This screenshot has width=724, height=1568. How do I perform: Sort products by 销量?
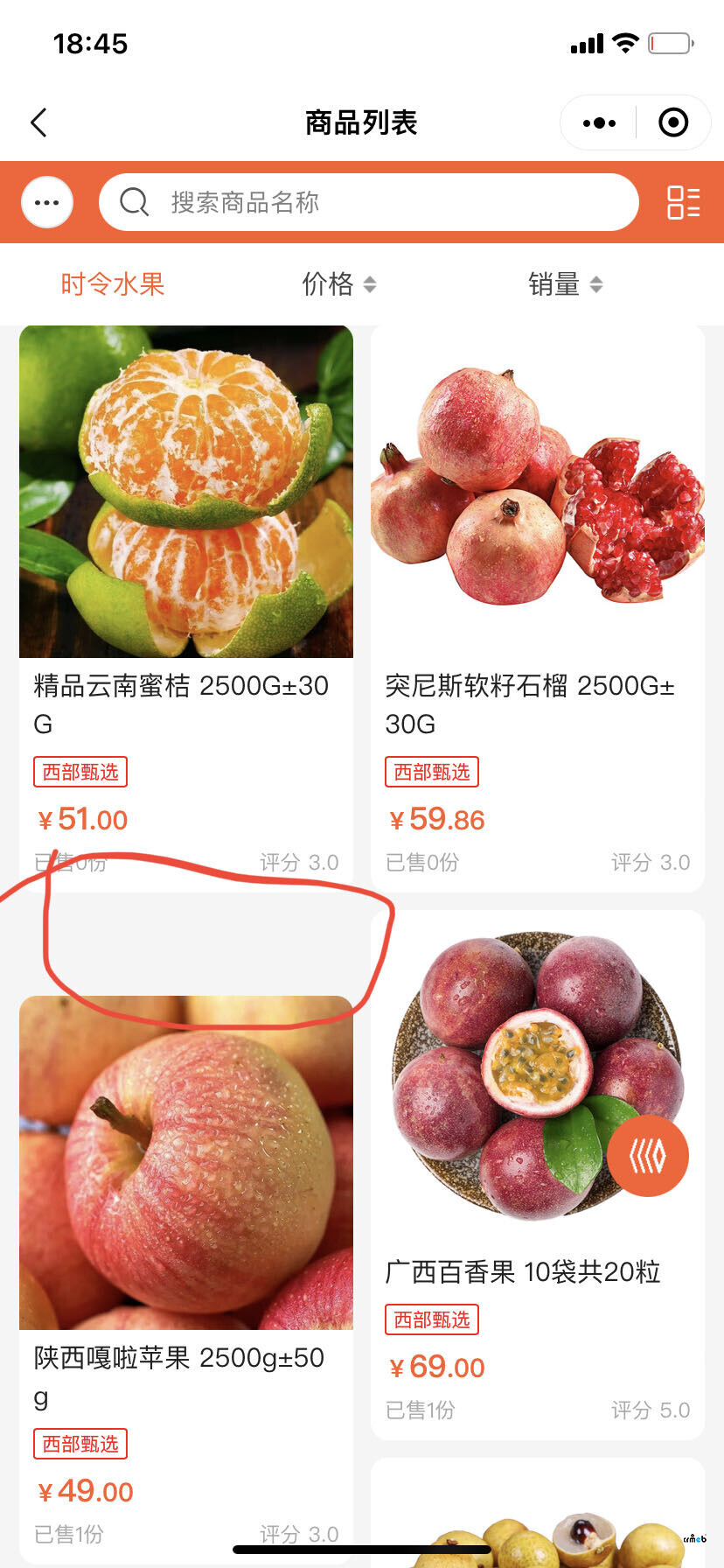click(565, 284)
